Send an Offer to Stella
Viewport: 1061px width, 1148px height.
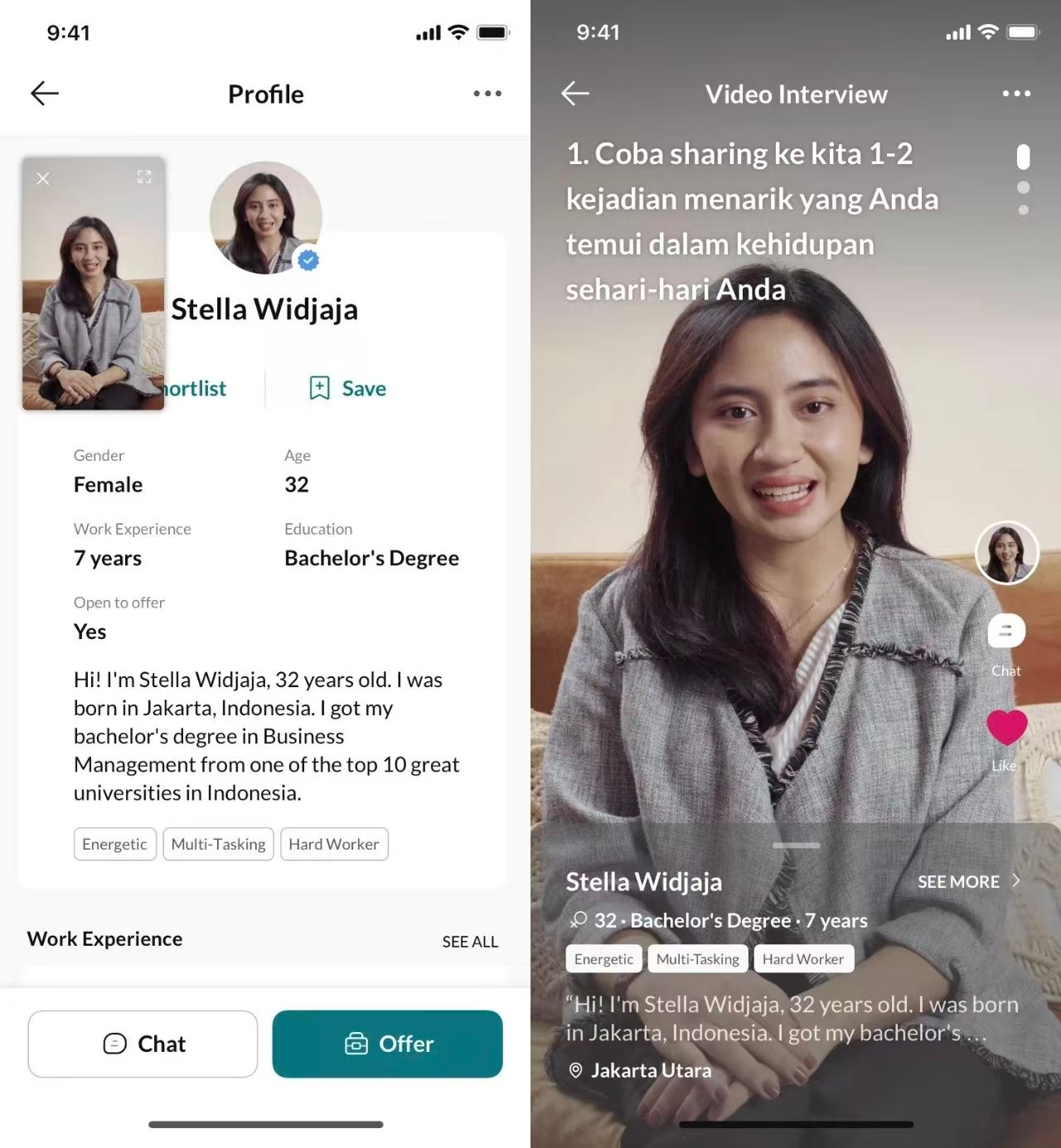[387, 1044]
